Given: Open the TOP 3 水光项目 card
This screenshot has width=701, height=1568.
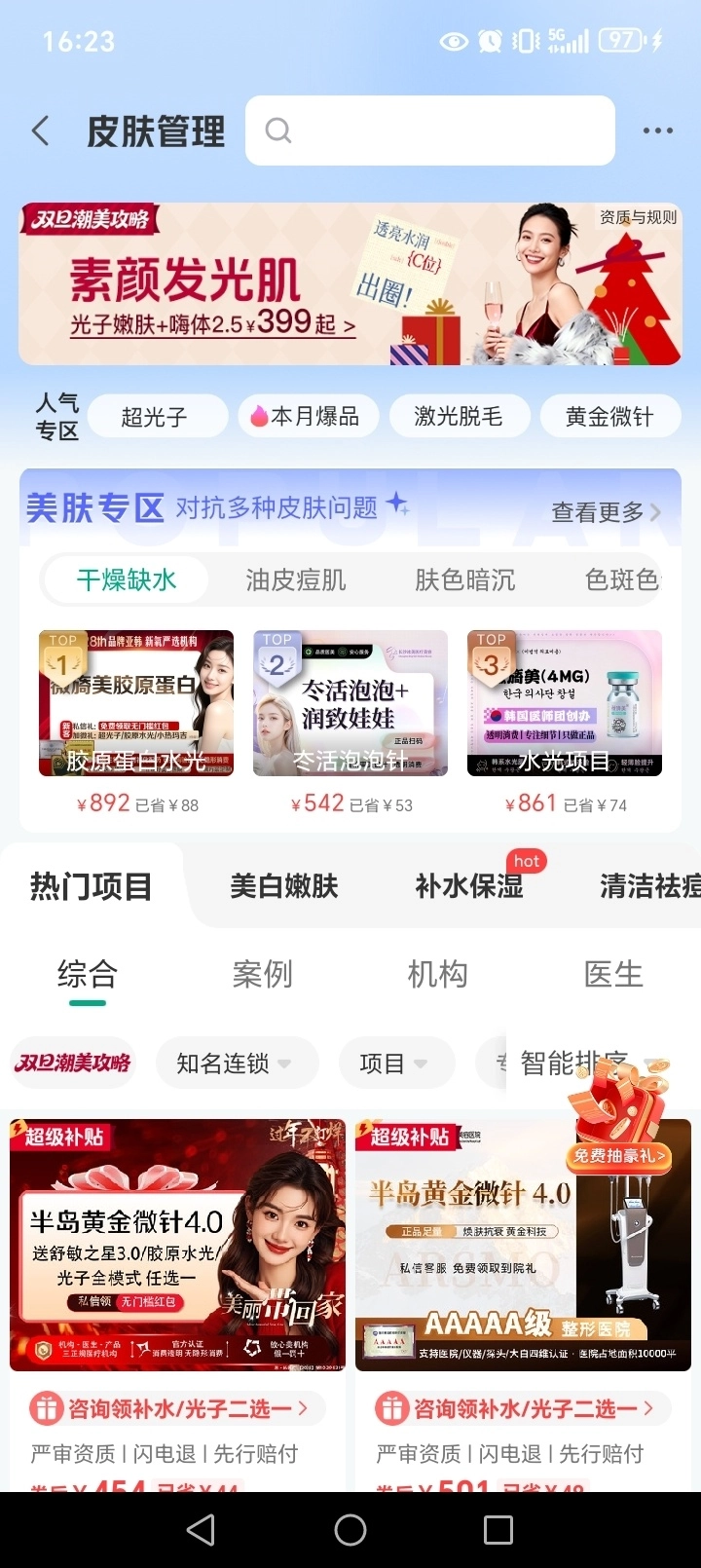Looking at the screenshot, I should (565, 703).
